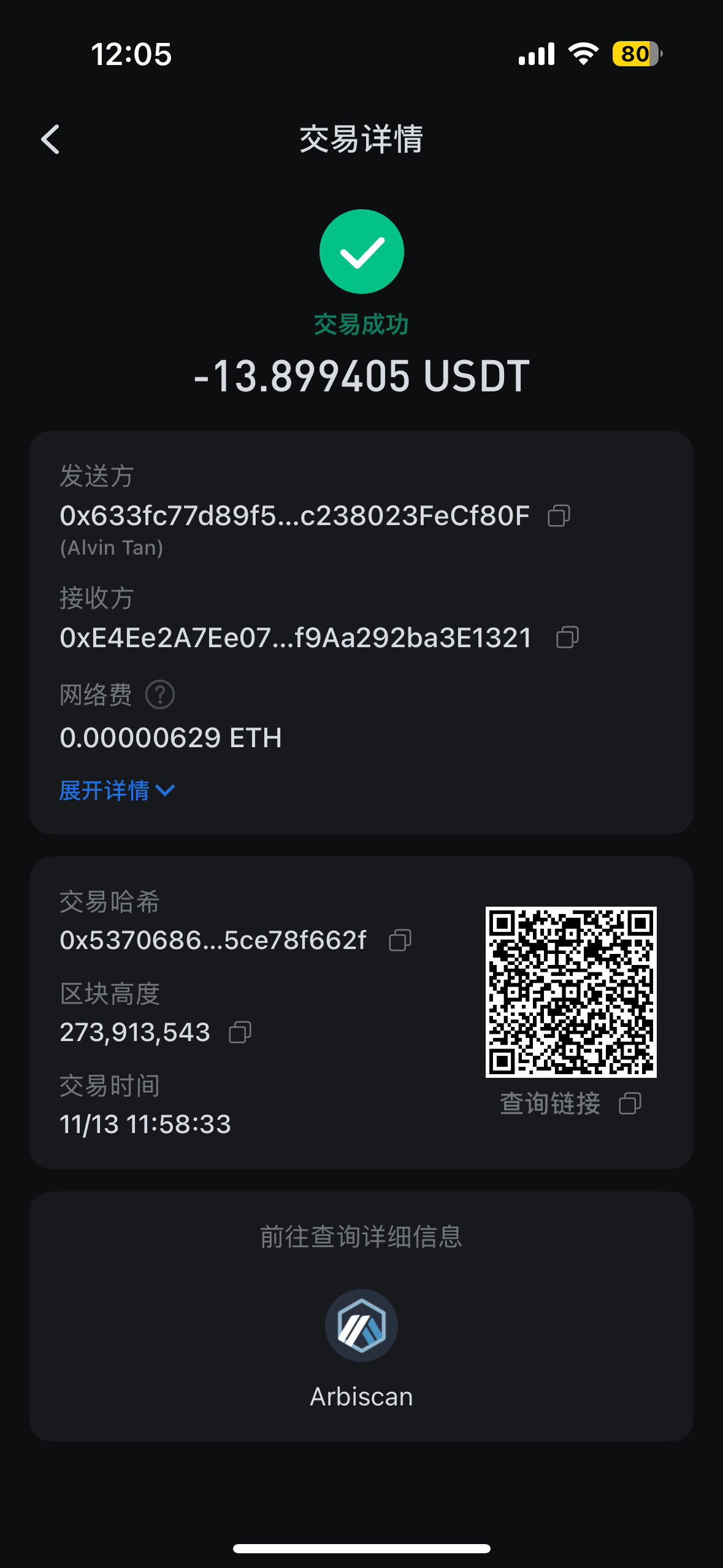This screenshot has width=723, height=1568.
Task: Copy the receiver address
Action: click(567, 637)
